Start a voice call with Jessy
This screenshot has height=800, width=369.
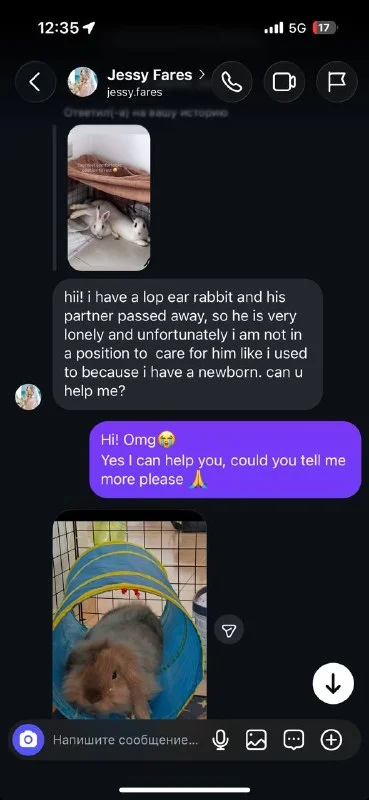232,82
